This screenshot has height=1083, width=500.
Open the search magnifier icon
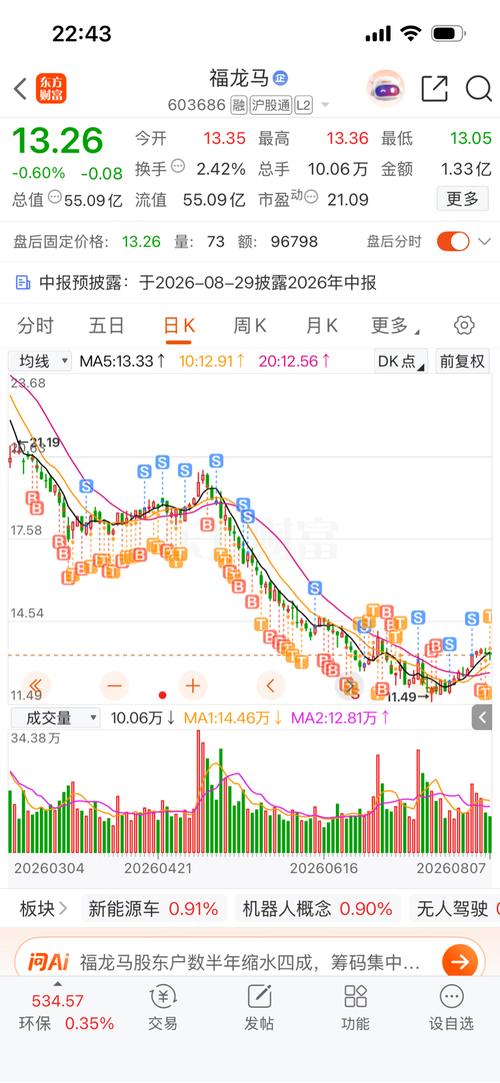[478, 89]
